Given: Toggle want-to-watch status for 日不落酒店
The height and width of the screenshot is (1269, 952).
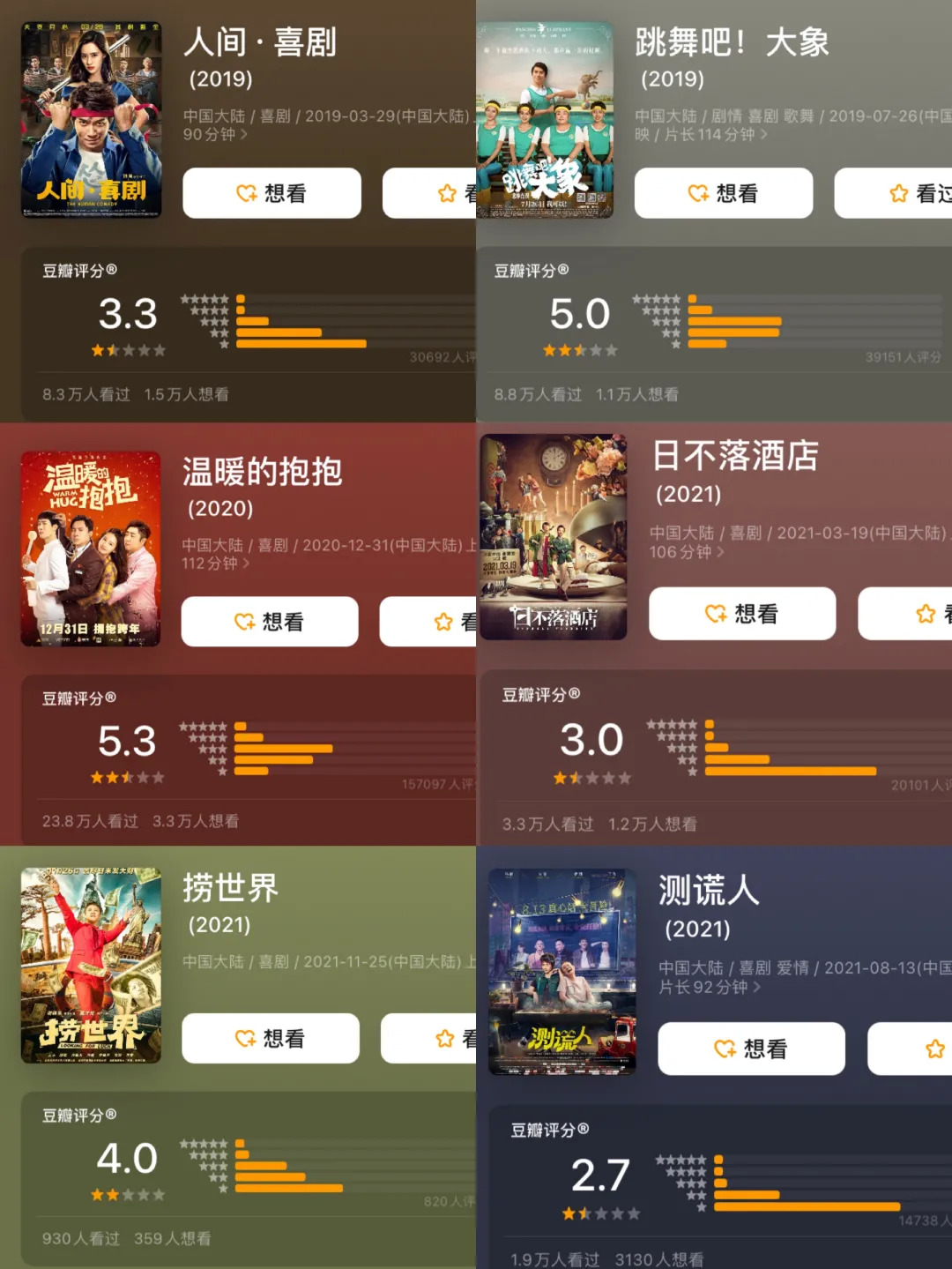Looking at the screenshot, I should (x=741, y=614).
